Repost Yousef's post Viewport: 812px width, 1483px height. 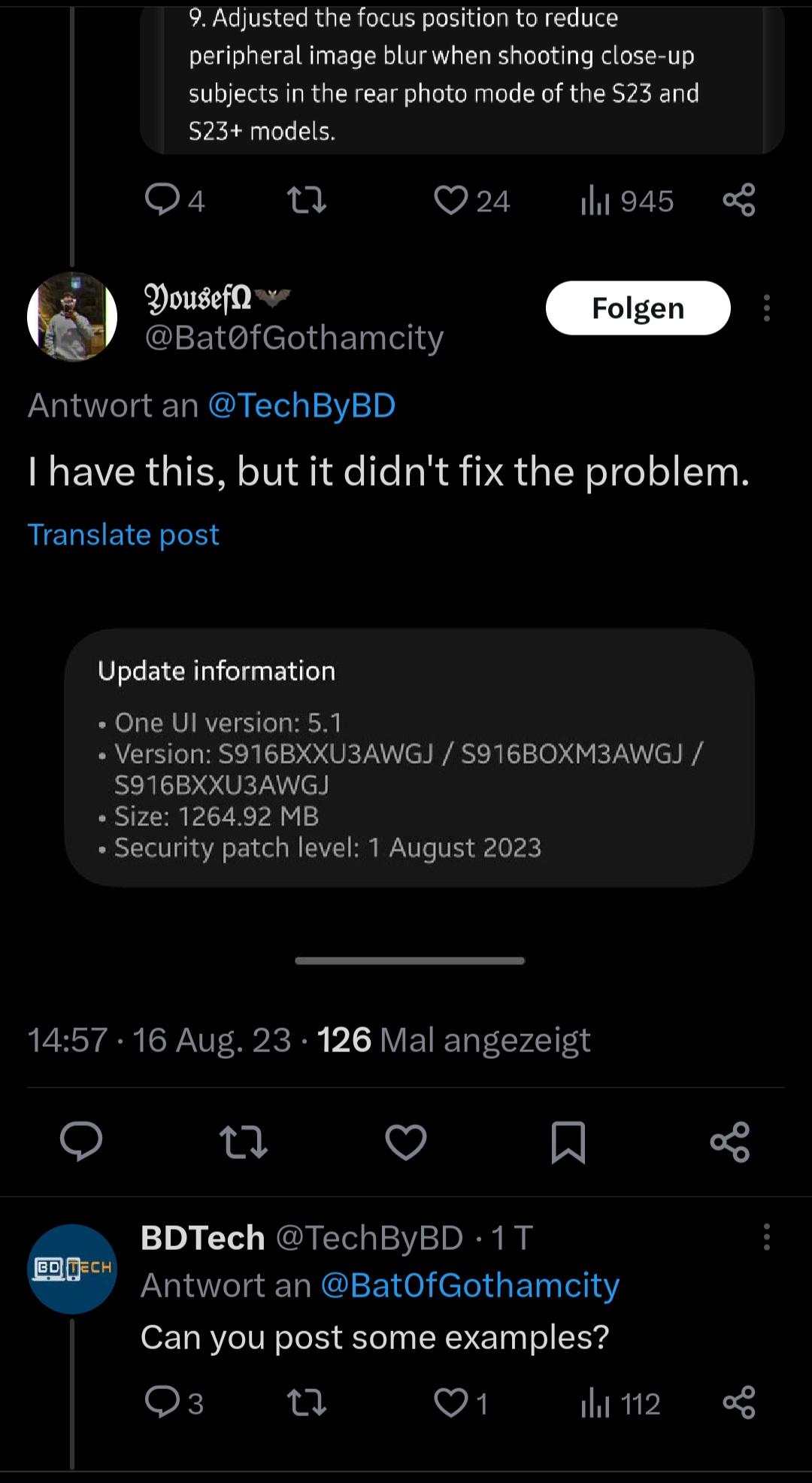coord(244,1142)
